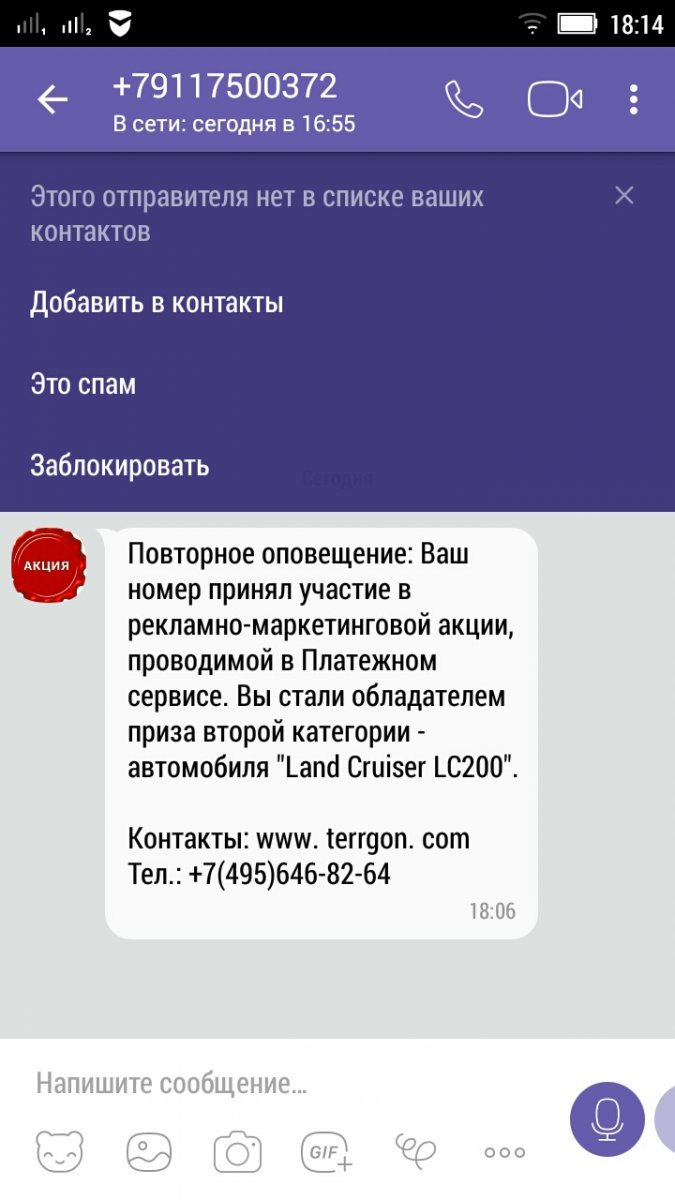
Task: Dismiss the unknown sender banner
Action: [624, 196]
